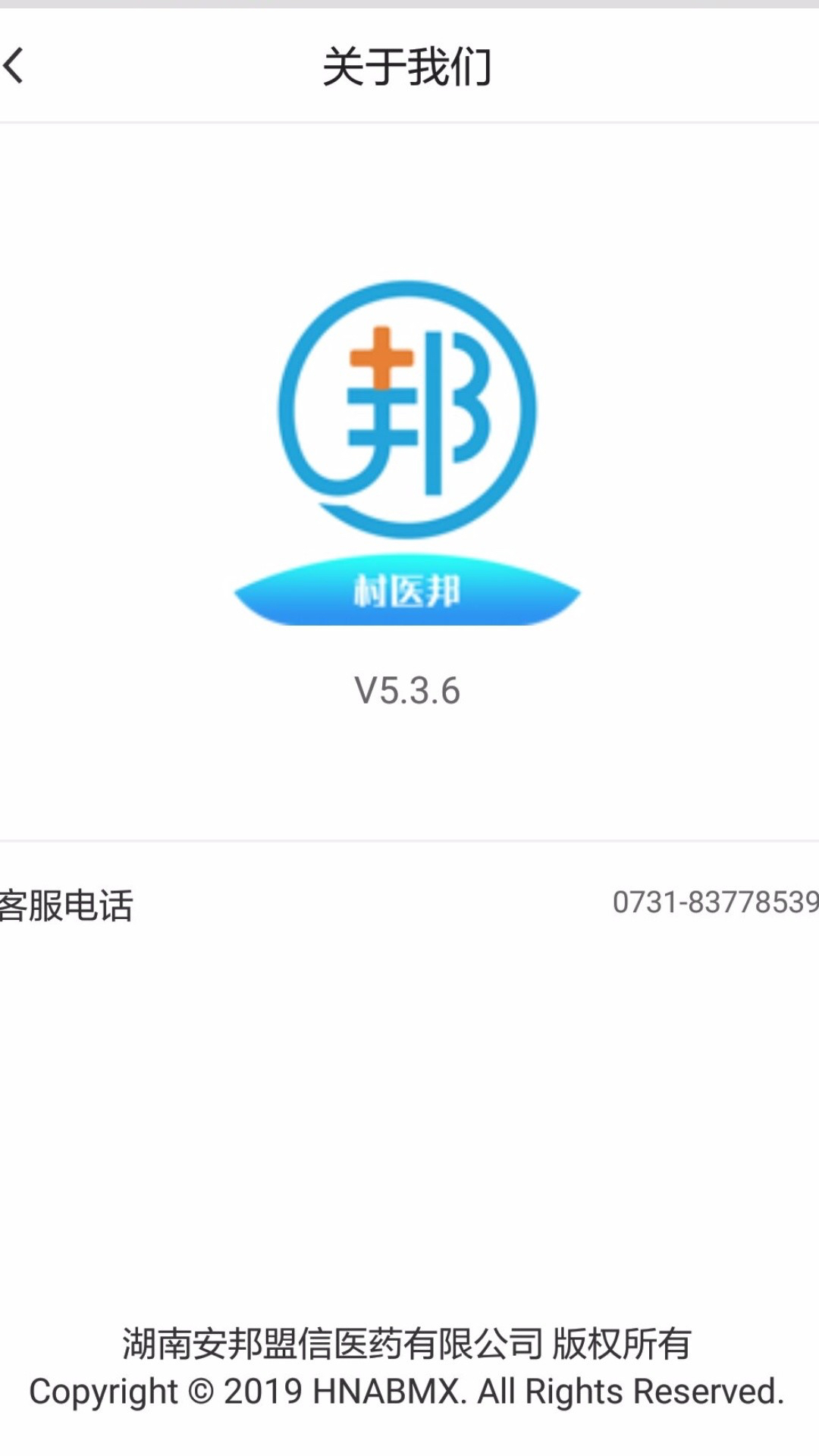The height and width of the screenshot is (1456, 819).
Task: Open the 客服电话 row to call support
Action: (x=409, y=904)
